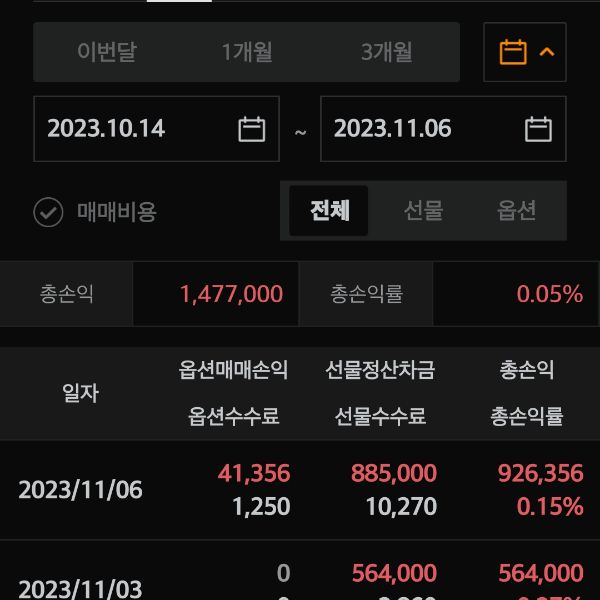Select the 3개월 period option

tap(387, 52)
